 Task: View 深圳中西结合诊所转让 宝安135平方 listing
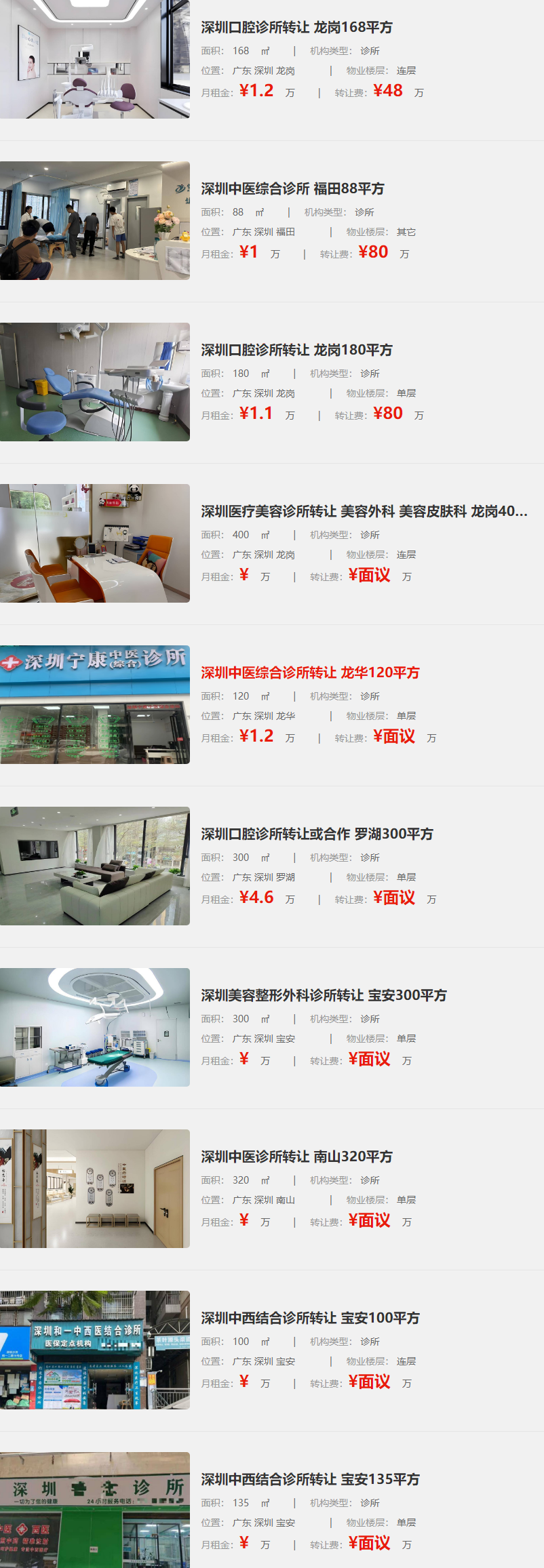(x=310, y=1479)
